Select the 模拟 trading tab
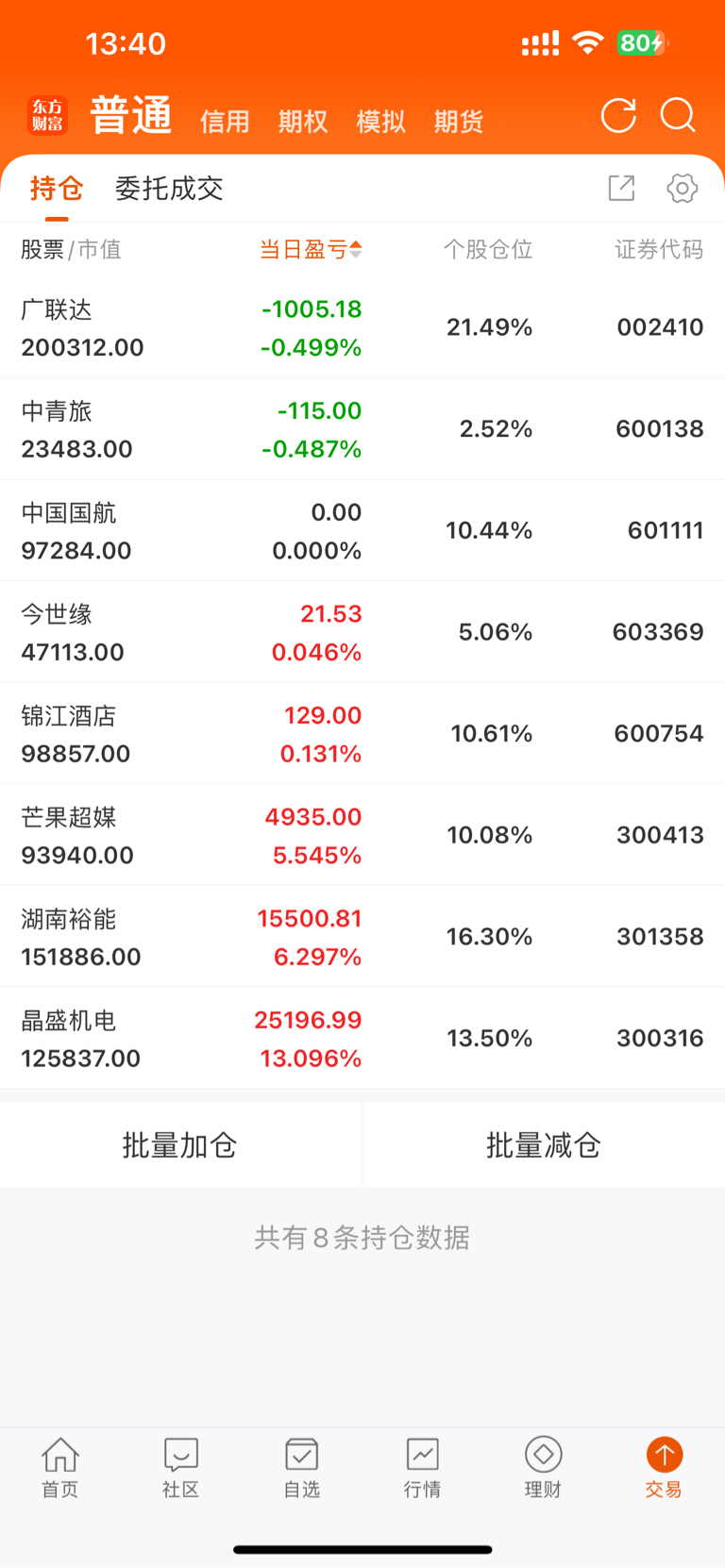Viewport: 725px width, 1568px height. tap(380, 122)
